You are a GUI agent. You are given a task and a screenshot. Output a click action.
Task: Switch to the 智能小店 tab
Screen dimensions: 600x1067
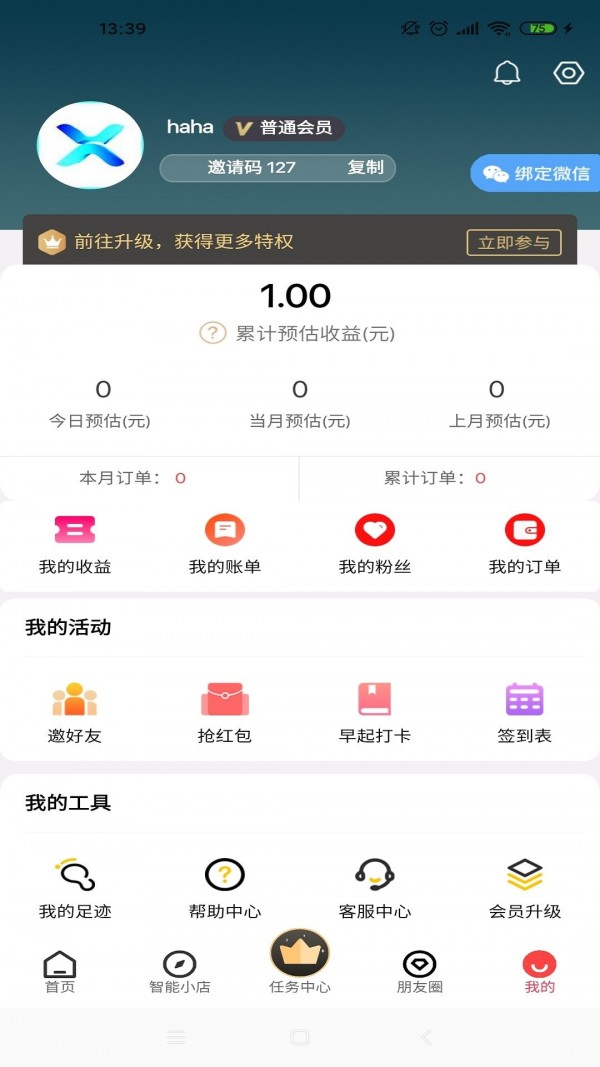click(180, 972)
